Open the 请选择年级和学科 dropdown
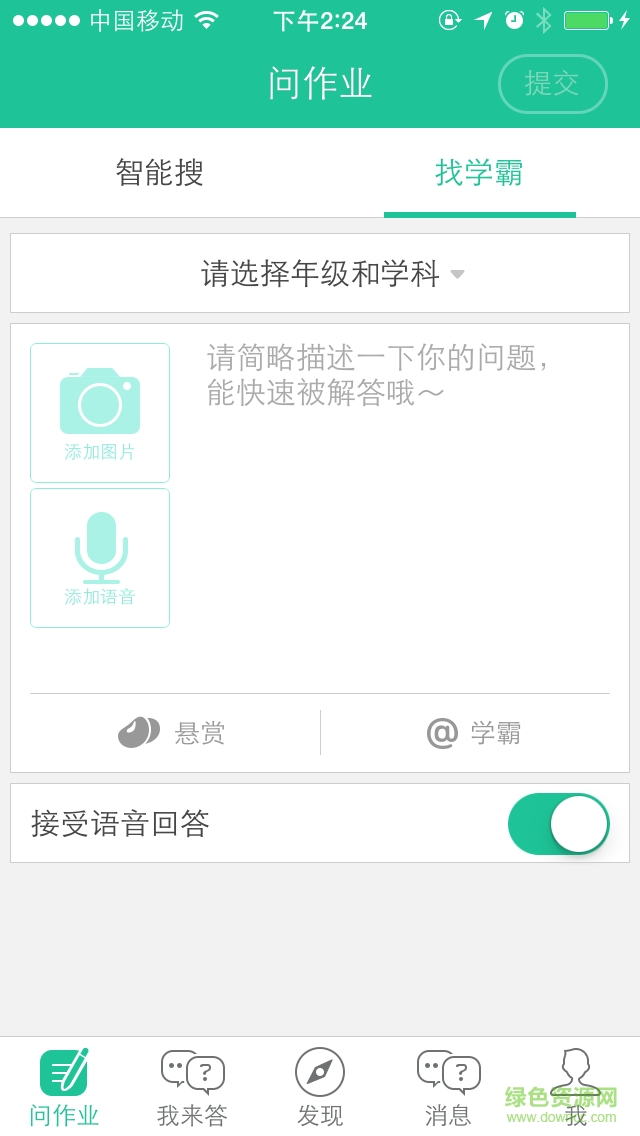 pyautogui.click(x=320, y=273)
